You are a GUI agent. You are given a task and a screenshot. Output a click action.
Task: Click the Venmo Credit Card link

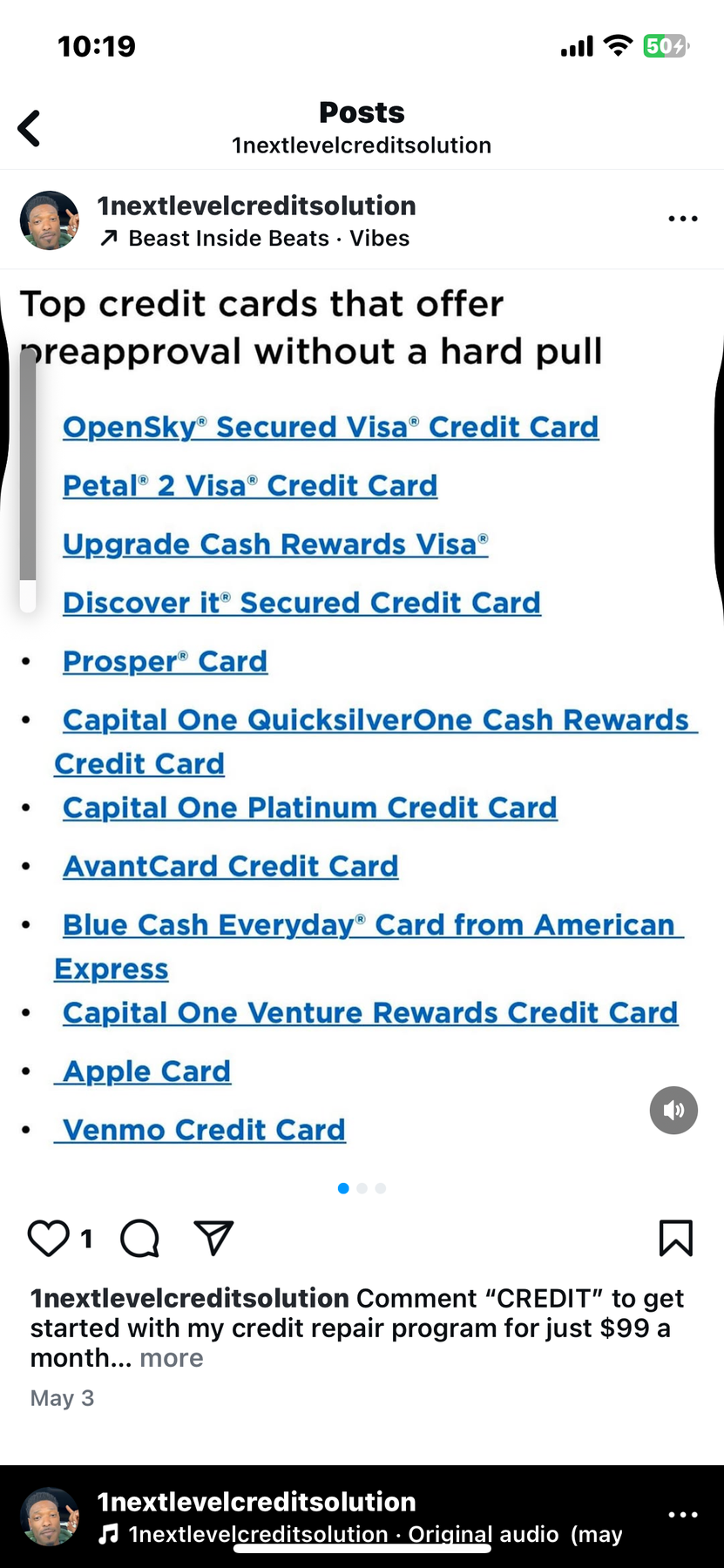click(x=200, y=1129)
